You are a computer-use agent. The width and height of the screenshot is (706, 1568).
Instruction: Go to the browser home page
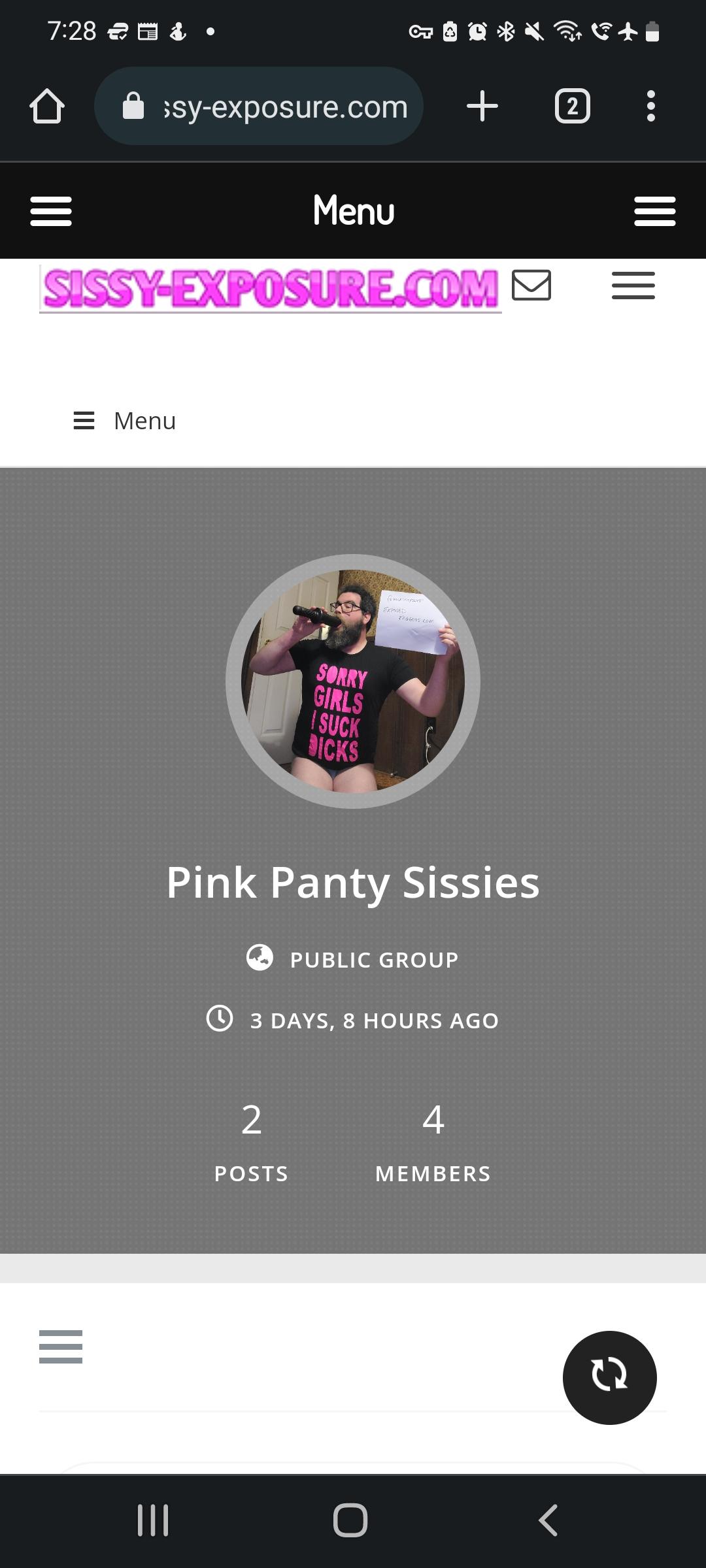(x=47, y=106)
